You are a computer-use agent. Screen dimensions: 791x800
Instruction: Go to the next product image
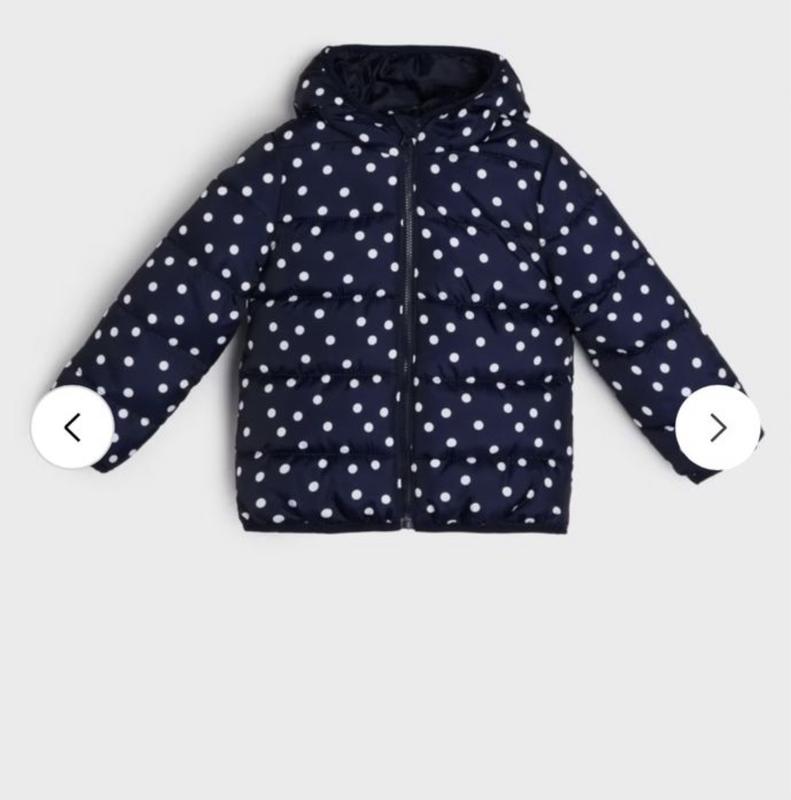pos(717,428)
